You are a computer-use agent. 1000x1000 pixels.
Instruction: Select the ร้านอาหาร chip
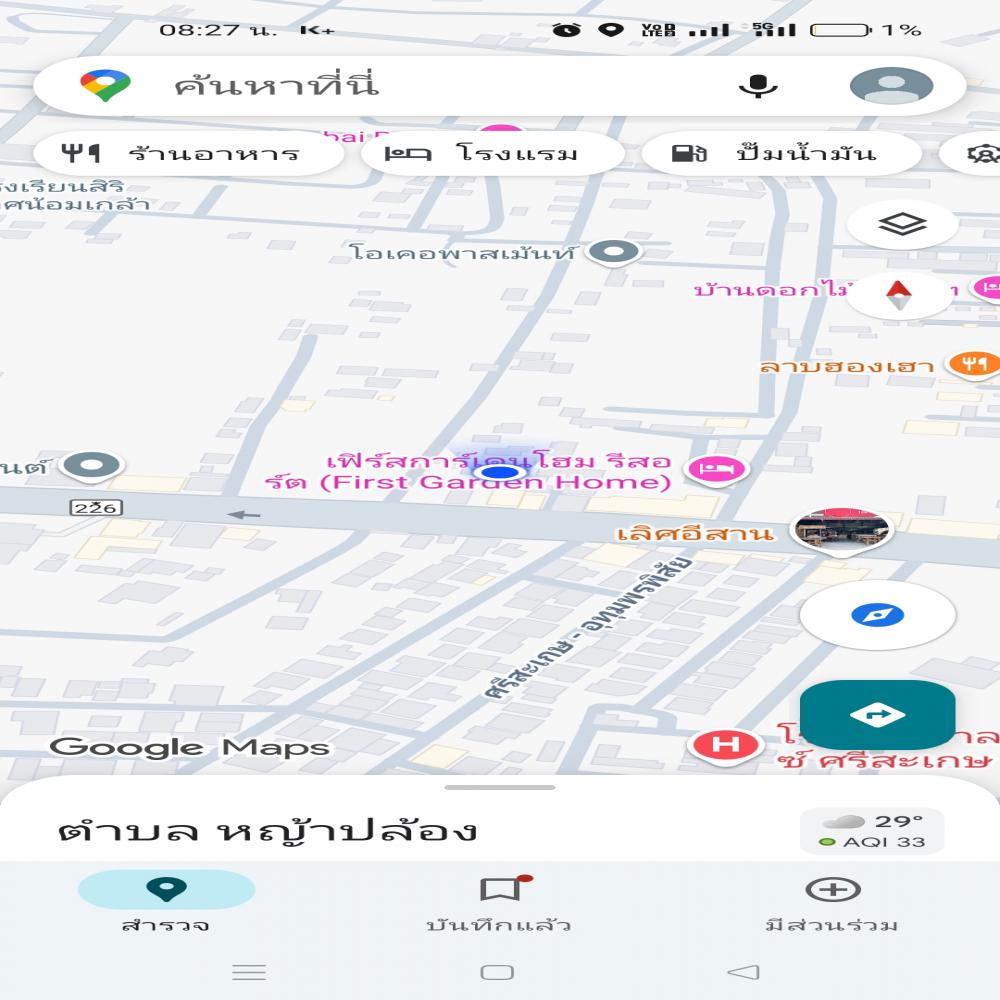[182, 154]
